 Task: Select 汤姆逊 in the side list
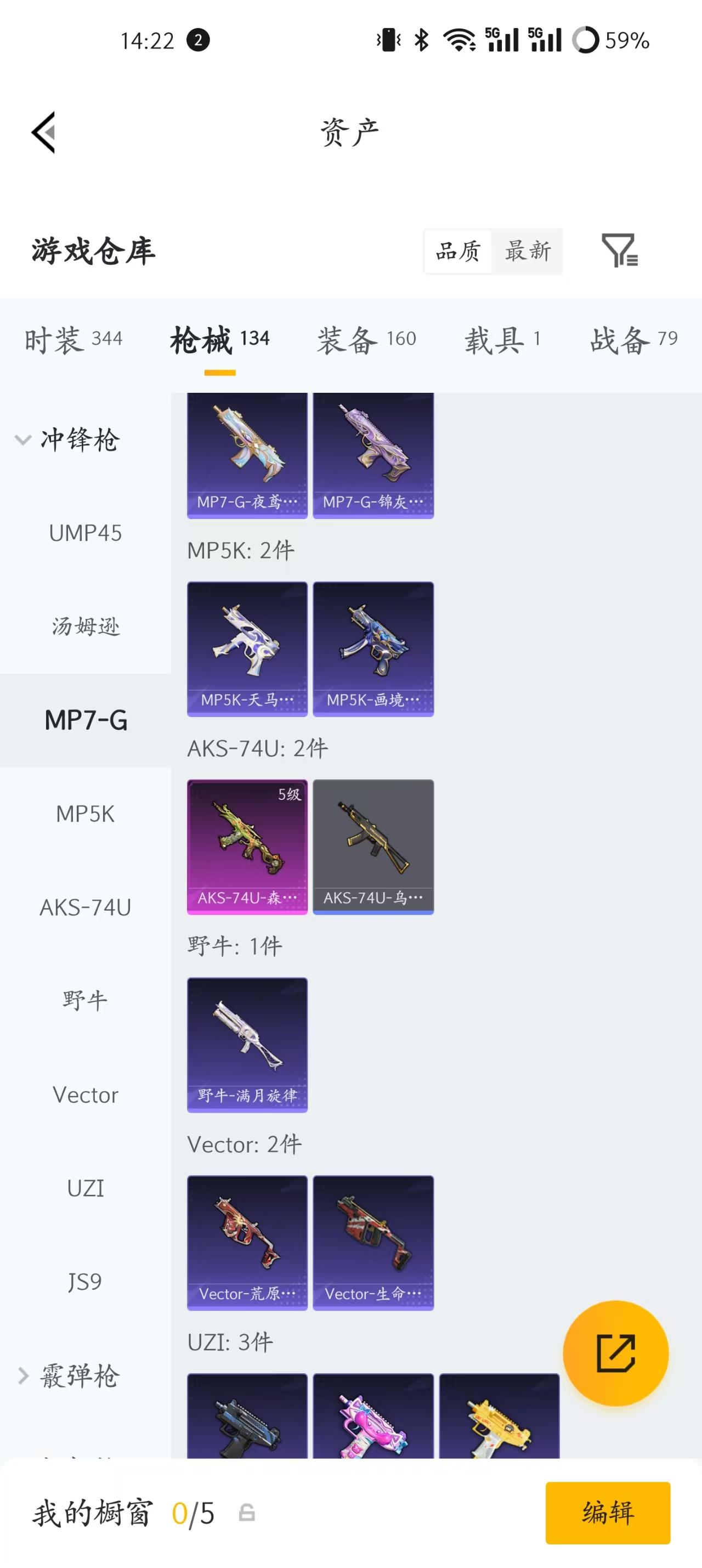(85, 627)
